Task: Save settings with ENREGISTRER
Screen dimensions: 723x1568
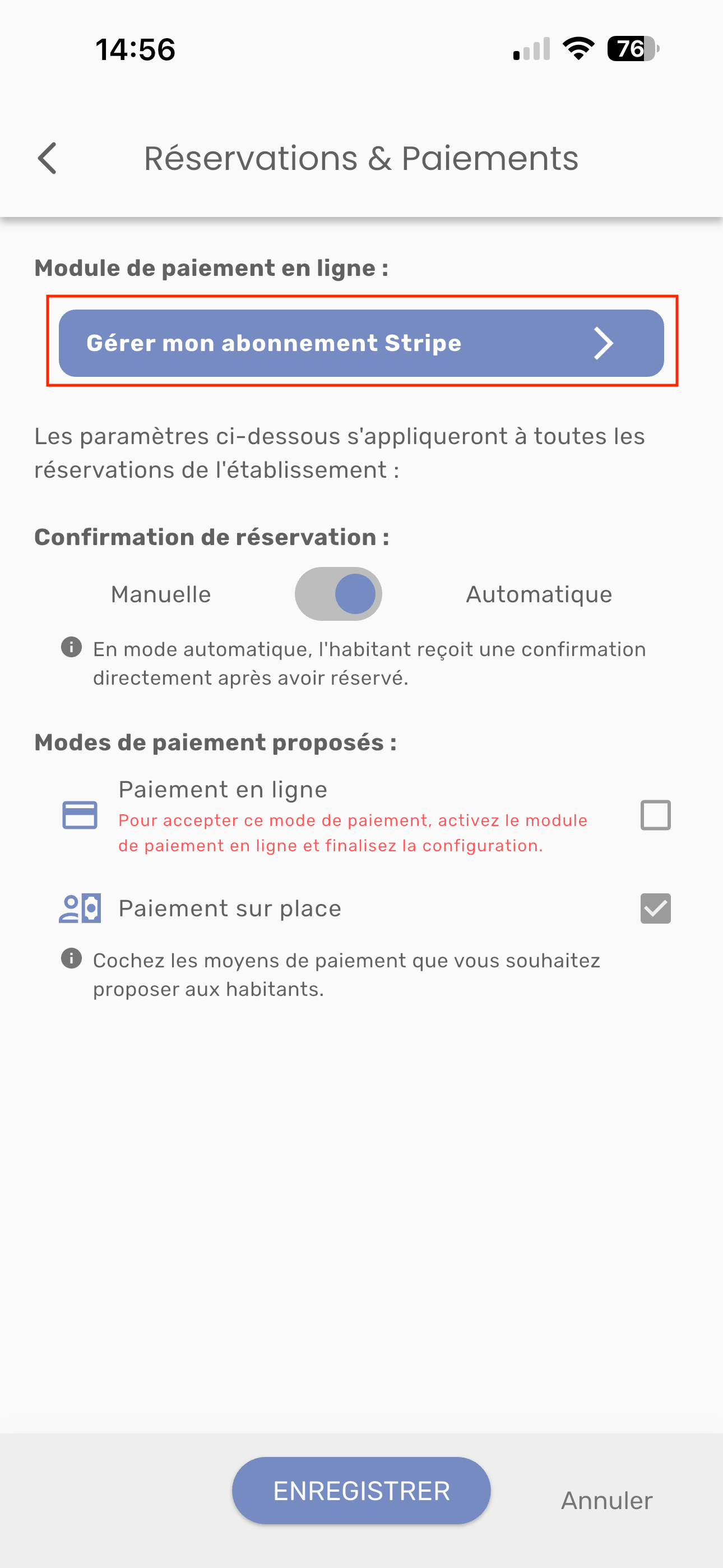Action: click(x=361, y=1491)
